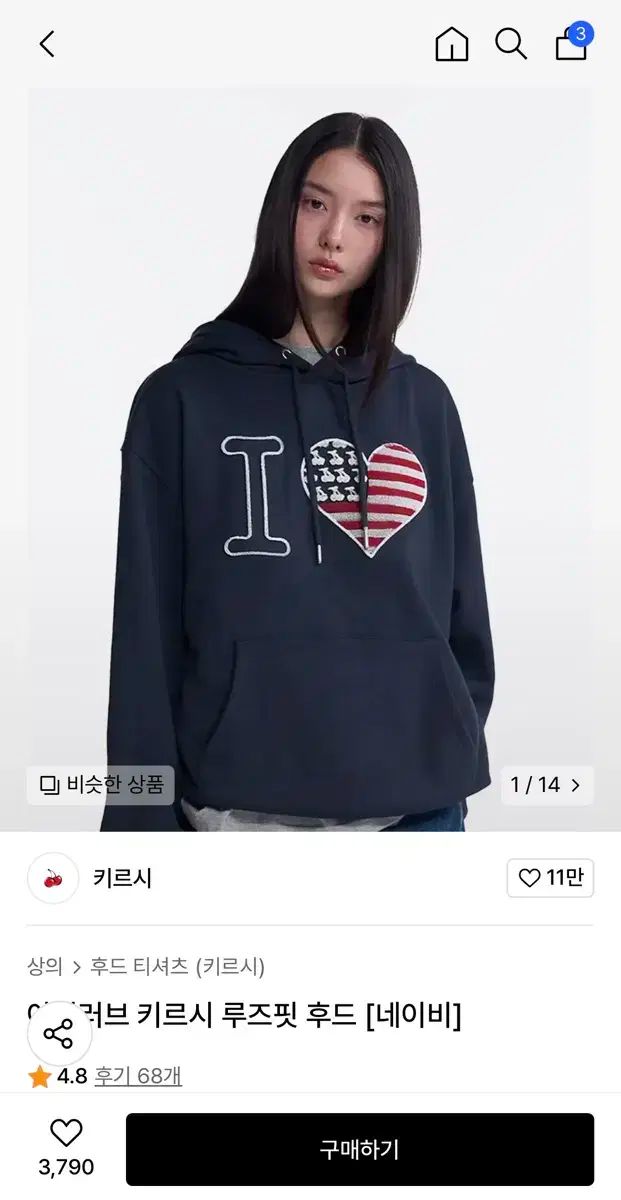This screenshot has height=1200, width=621.
Task: Like the 키르시 brand (11만)
Action: [x=550, y=878]
